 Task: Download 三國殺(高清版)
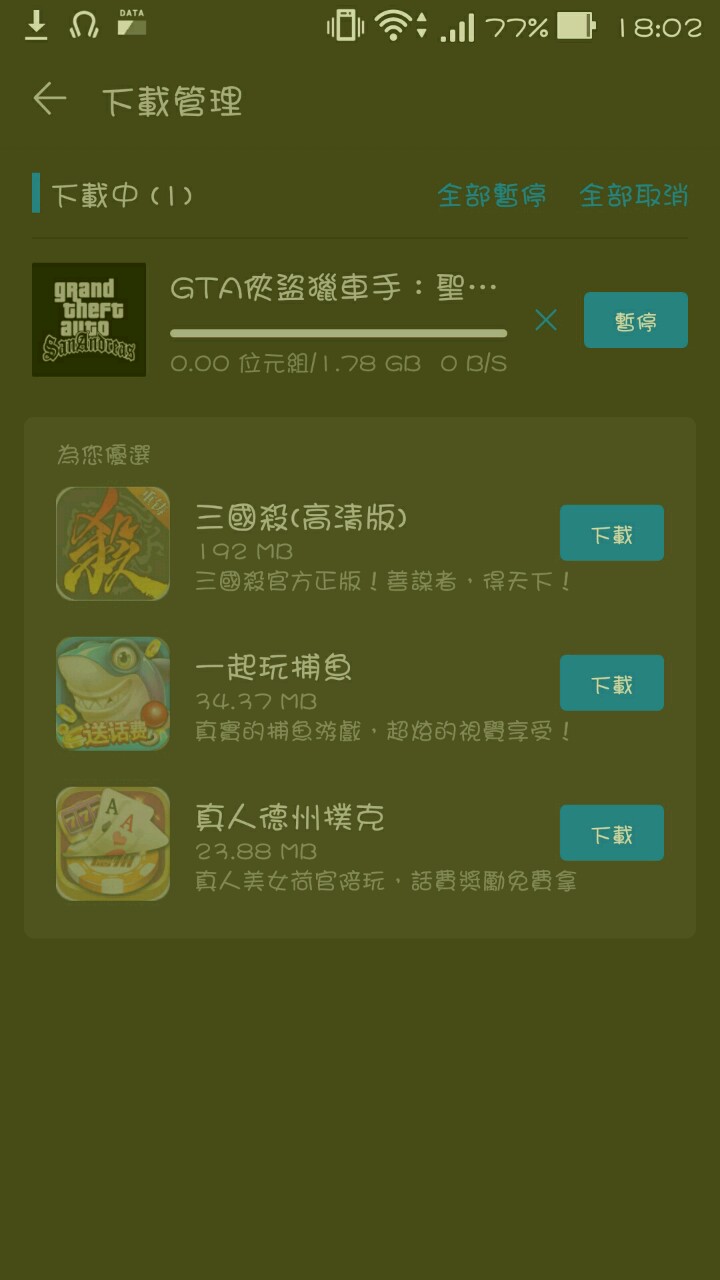pos(612,533)
